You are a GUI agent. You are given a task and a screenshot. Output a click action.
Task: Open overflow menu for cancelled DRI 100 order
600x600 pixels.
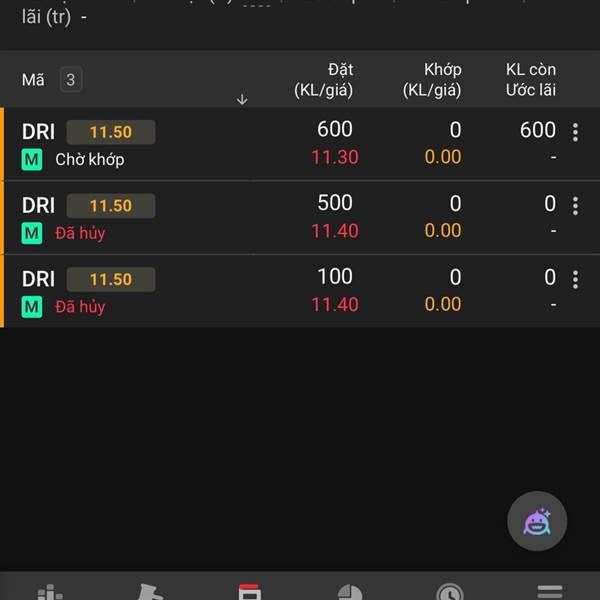point(575,279)
